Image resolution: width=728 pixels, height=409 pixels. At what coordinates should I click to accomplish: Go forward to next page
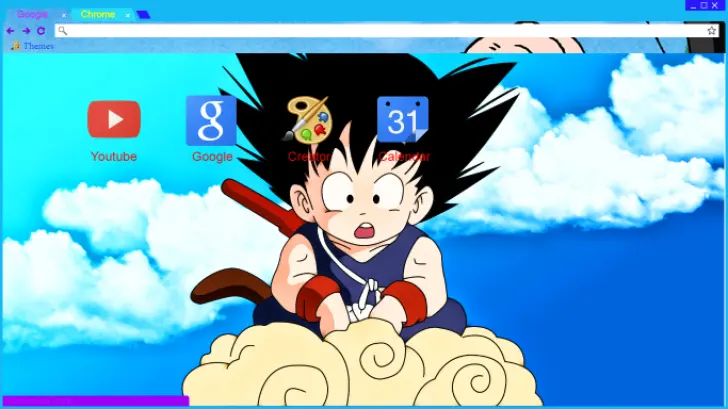coord(25,31)
